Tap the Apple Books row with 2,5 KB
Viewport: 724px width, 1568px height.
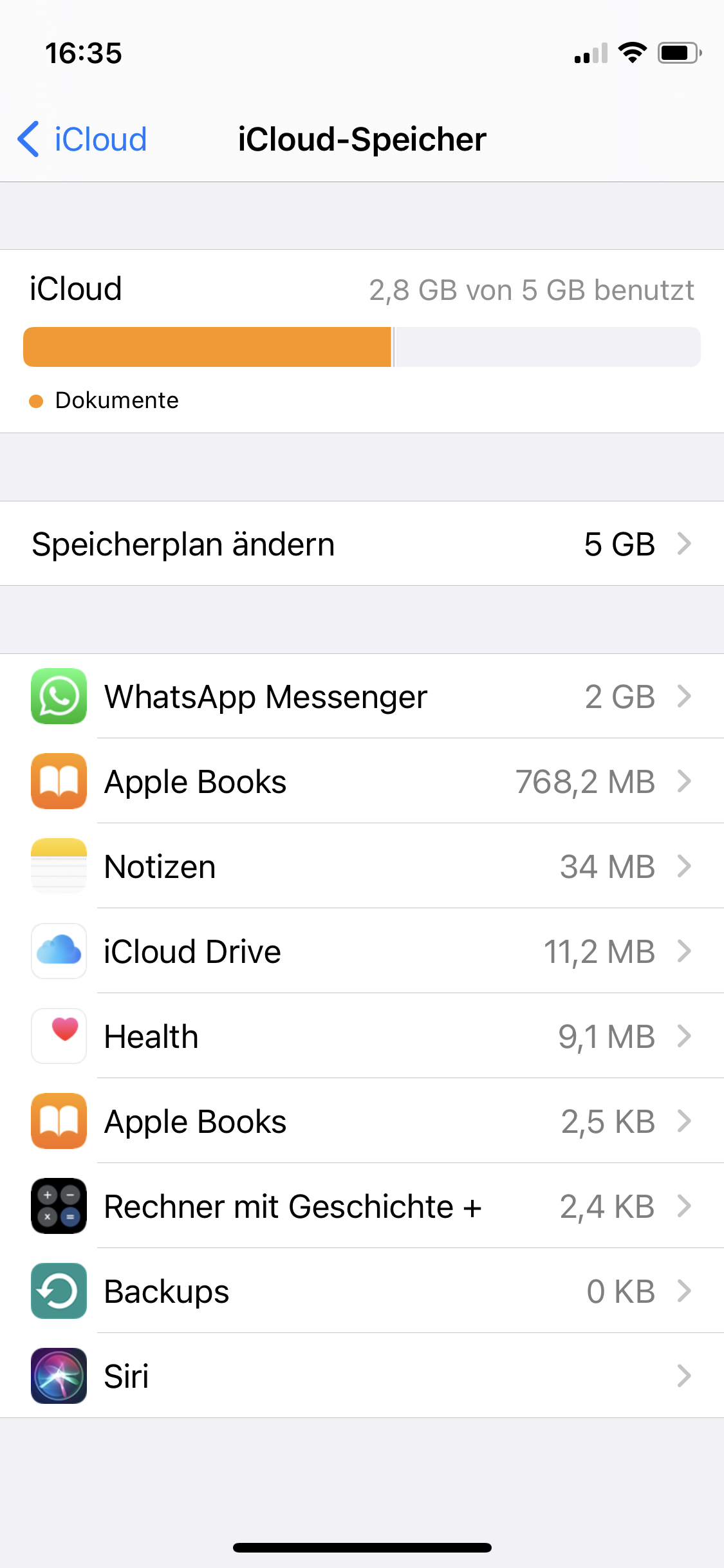pos(362,1121)
